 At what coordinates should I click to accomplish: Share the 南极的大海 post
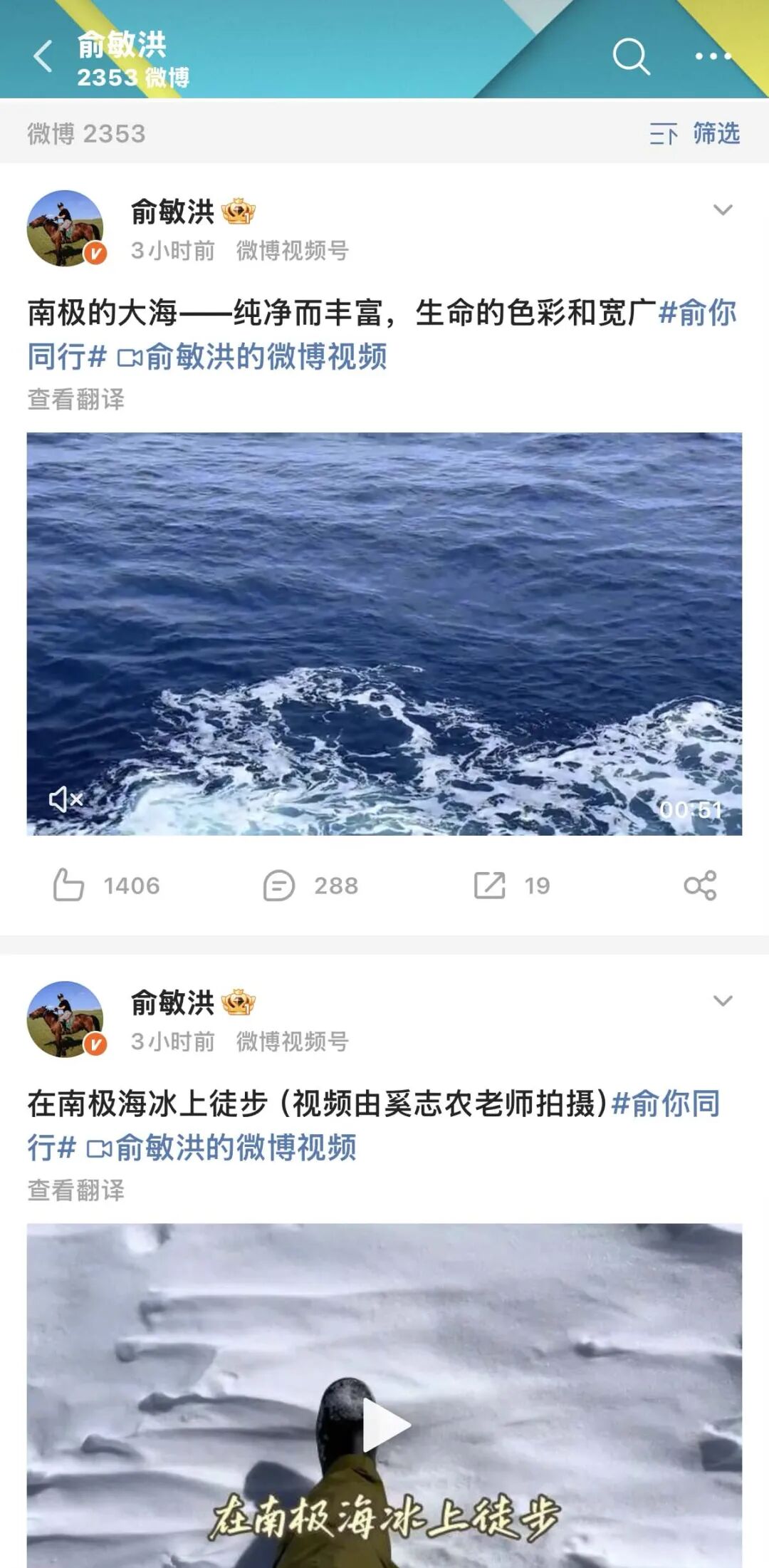pos(700,886)
